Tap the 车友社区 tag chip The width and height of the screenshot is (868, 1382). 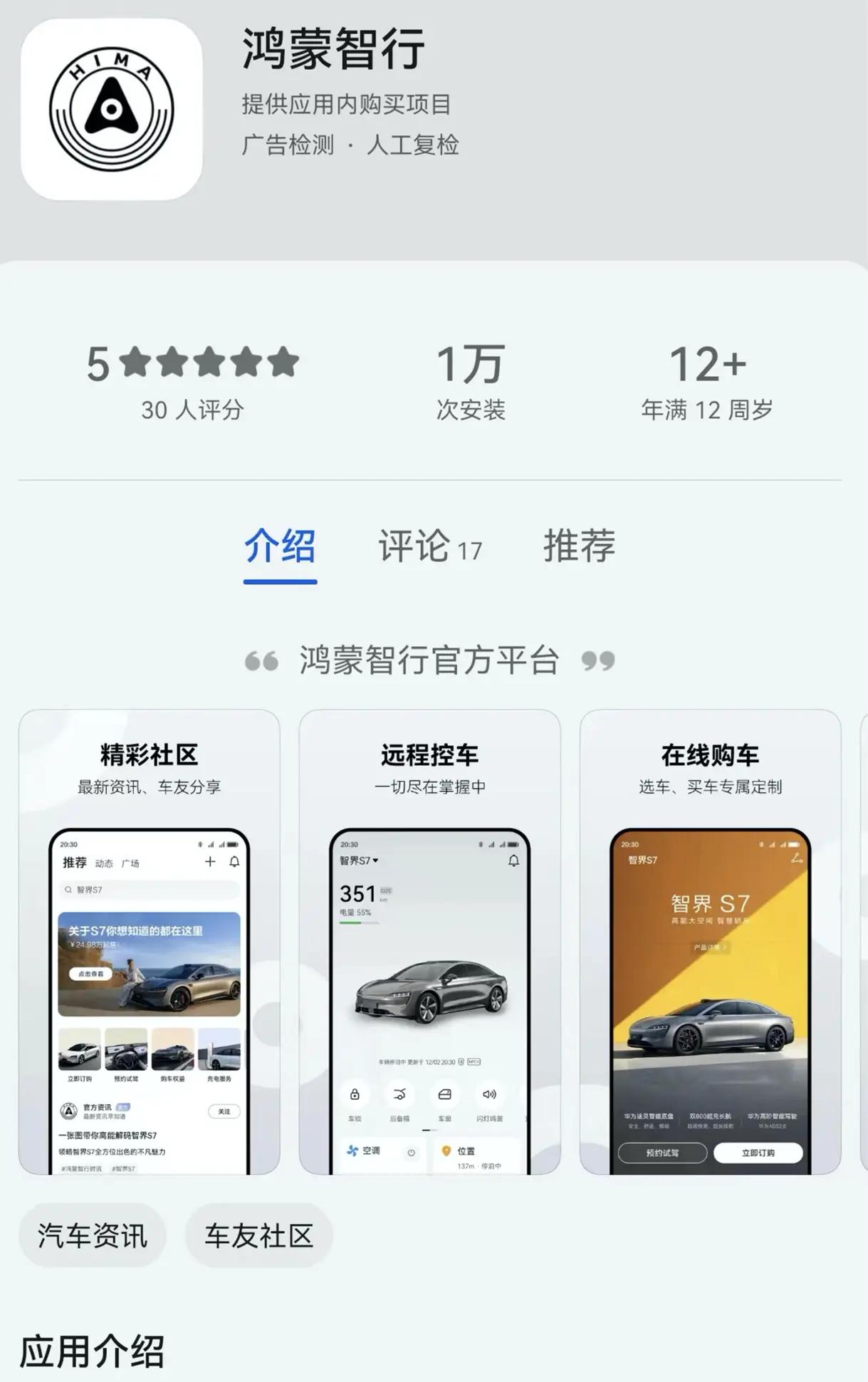click(x=259, y=1236)
